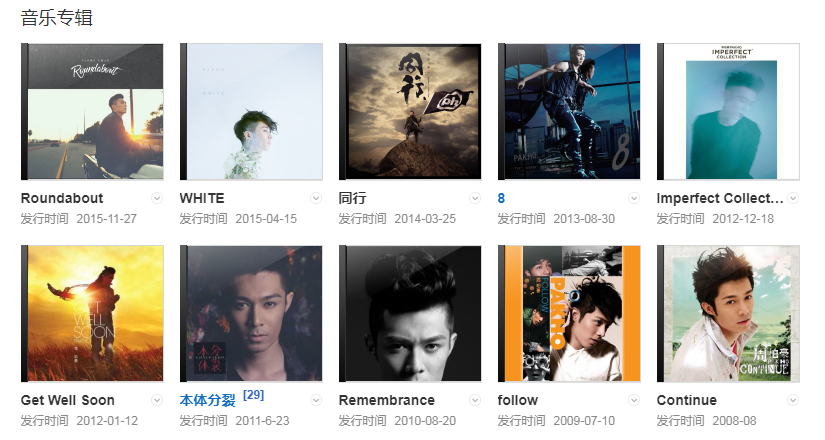Viewport: 825px width, 440px height.
Task: Expand details arrow next to WHITE
Action: [x=316, y=198]
